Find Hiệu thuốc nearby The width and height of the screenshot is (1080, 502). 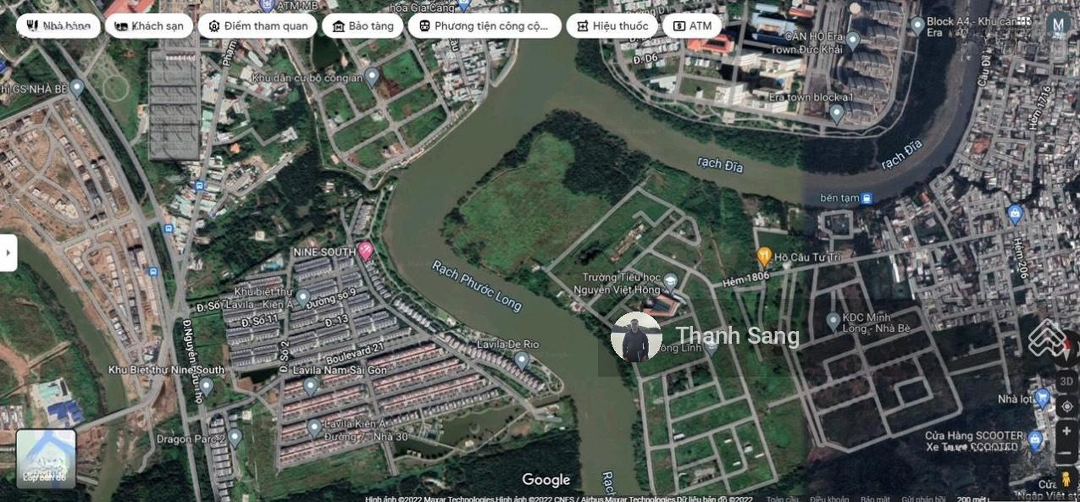click(x=612, y=26)
